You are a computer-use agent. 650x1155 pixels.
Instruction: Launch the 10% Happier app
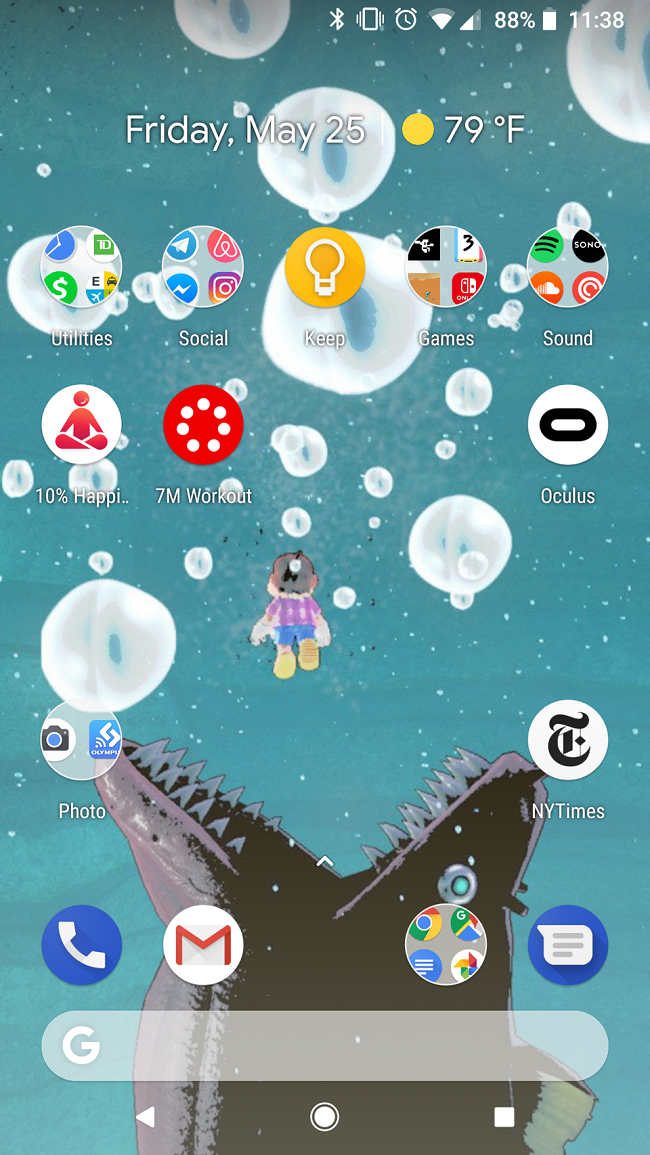coord(81,425)
